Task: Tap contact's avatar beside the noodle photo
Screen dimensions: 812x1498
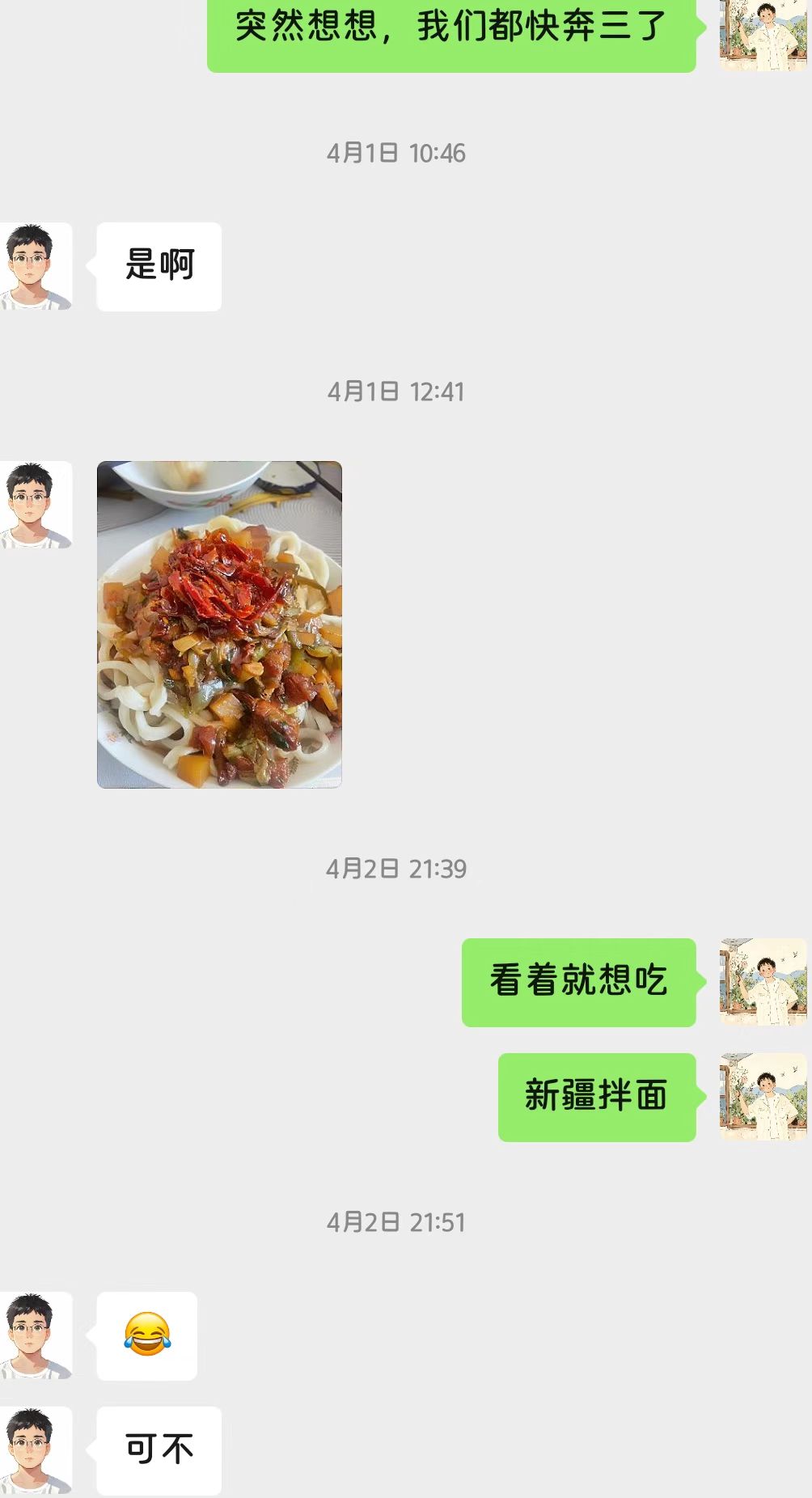Action: (36, 506)
